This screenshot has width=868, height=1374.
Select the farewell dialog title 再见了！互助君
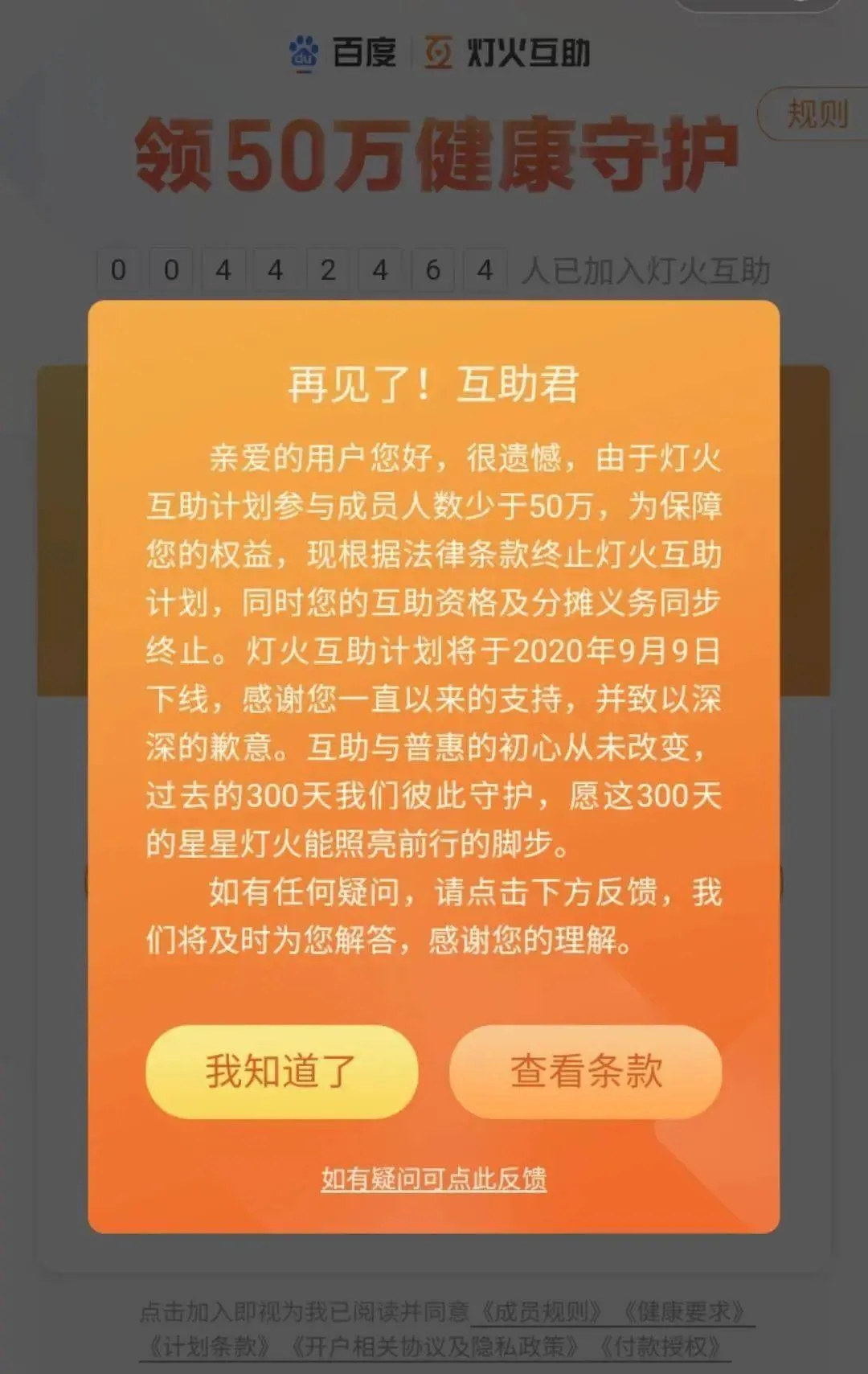point(434,384)
